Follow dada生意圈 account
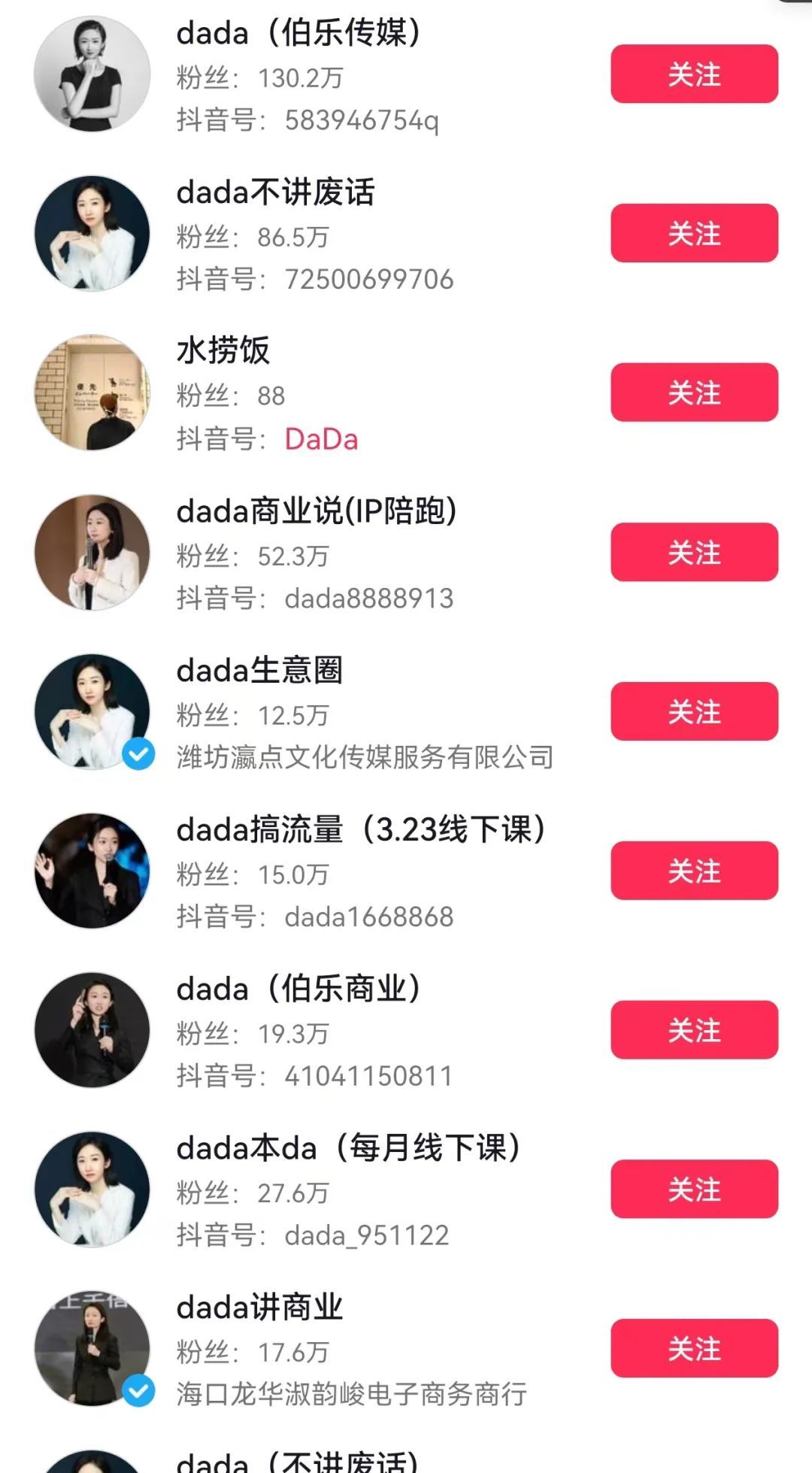The width and height of the screenshot is (812, 1473). click(x=694, y=711)
